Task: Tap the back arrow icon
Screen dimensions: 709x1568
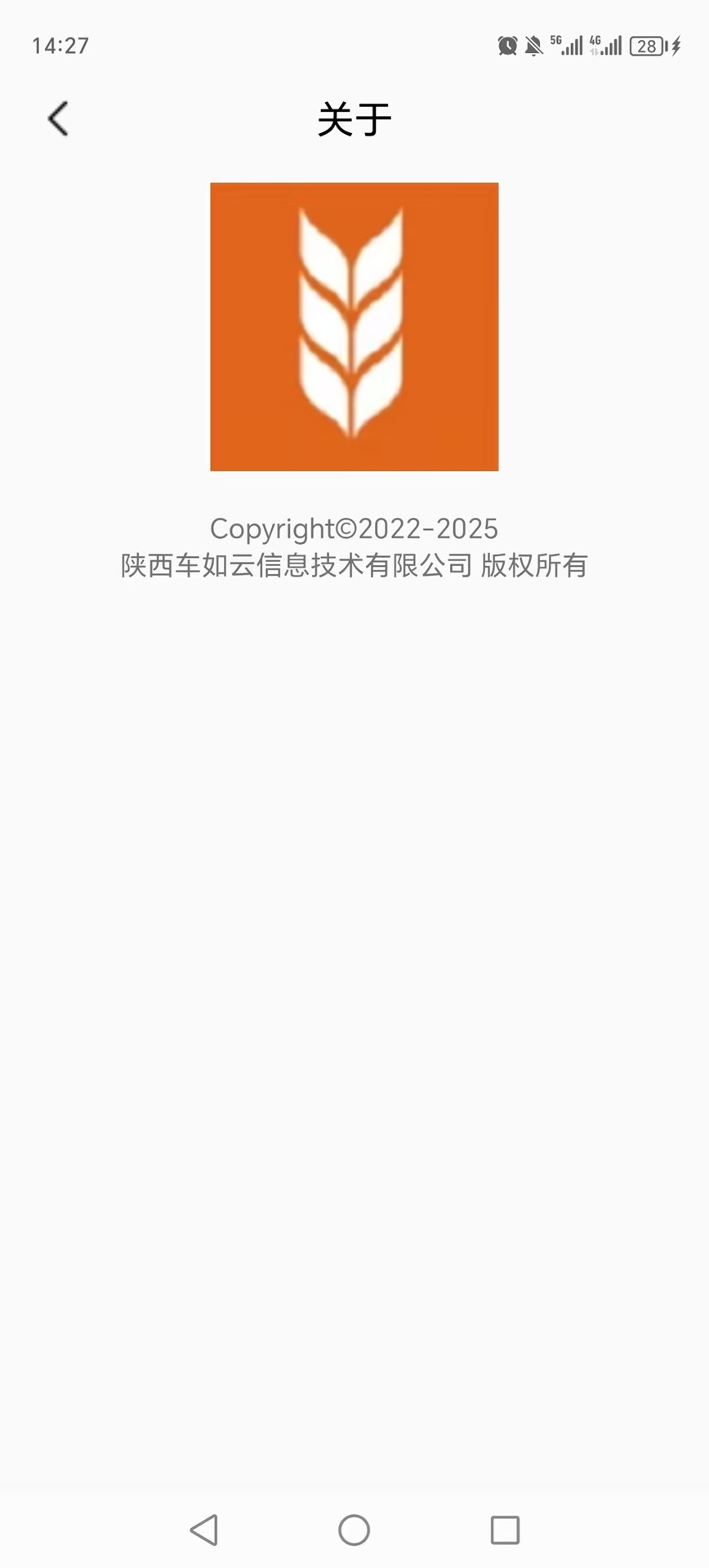Action: [x=57, y=118]
